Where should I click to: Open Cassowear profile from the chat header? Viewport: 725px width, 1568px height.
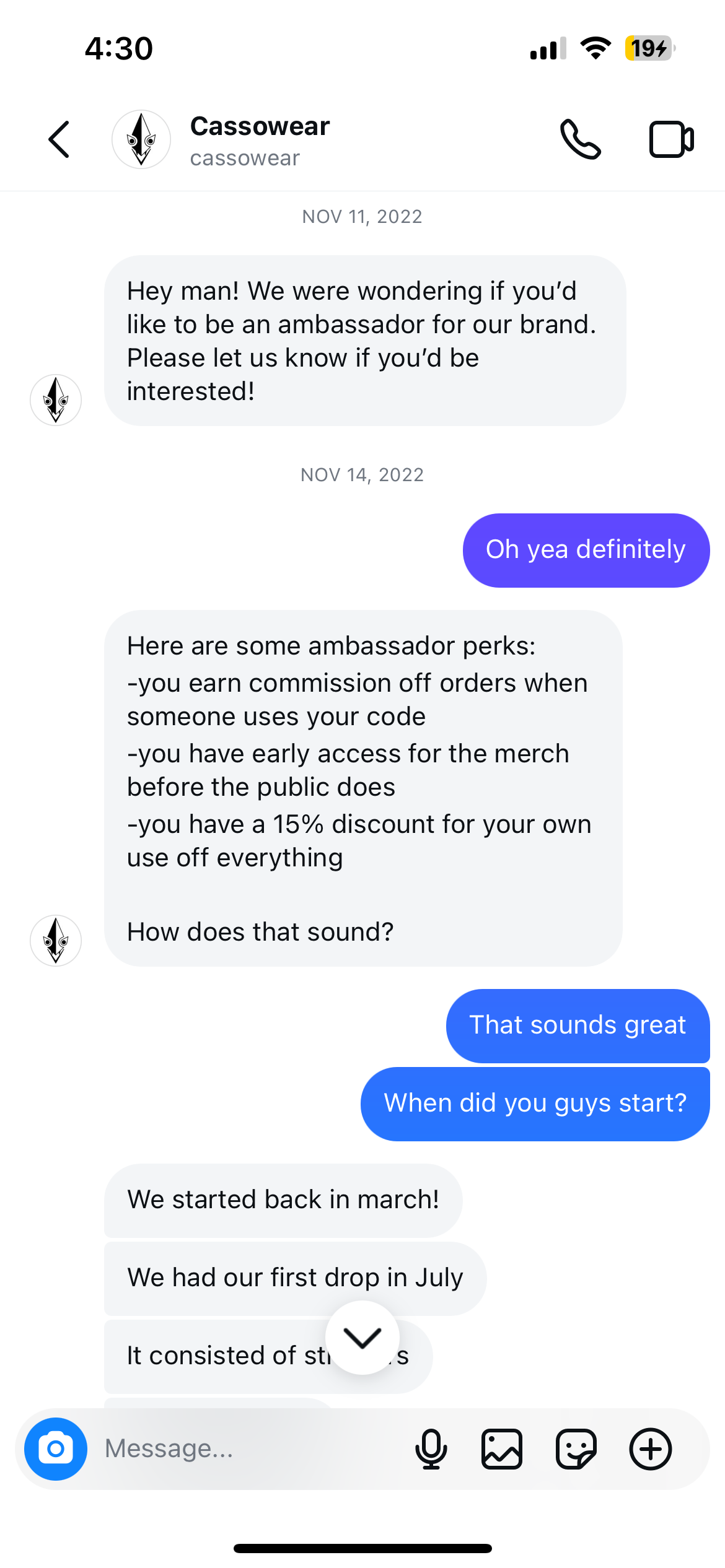point(259,140)
